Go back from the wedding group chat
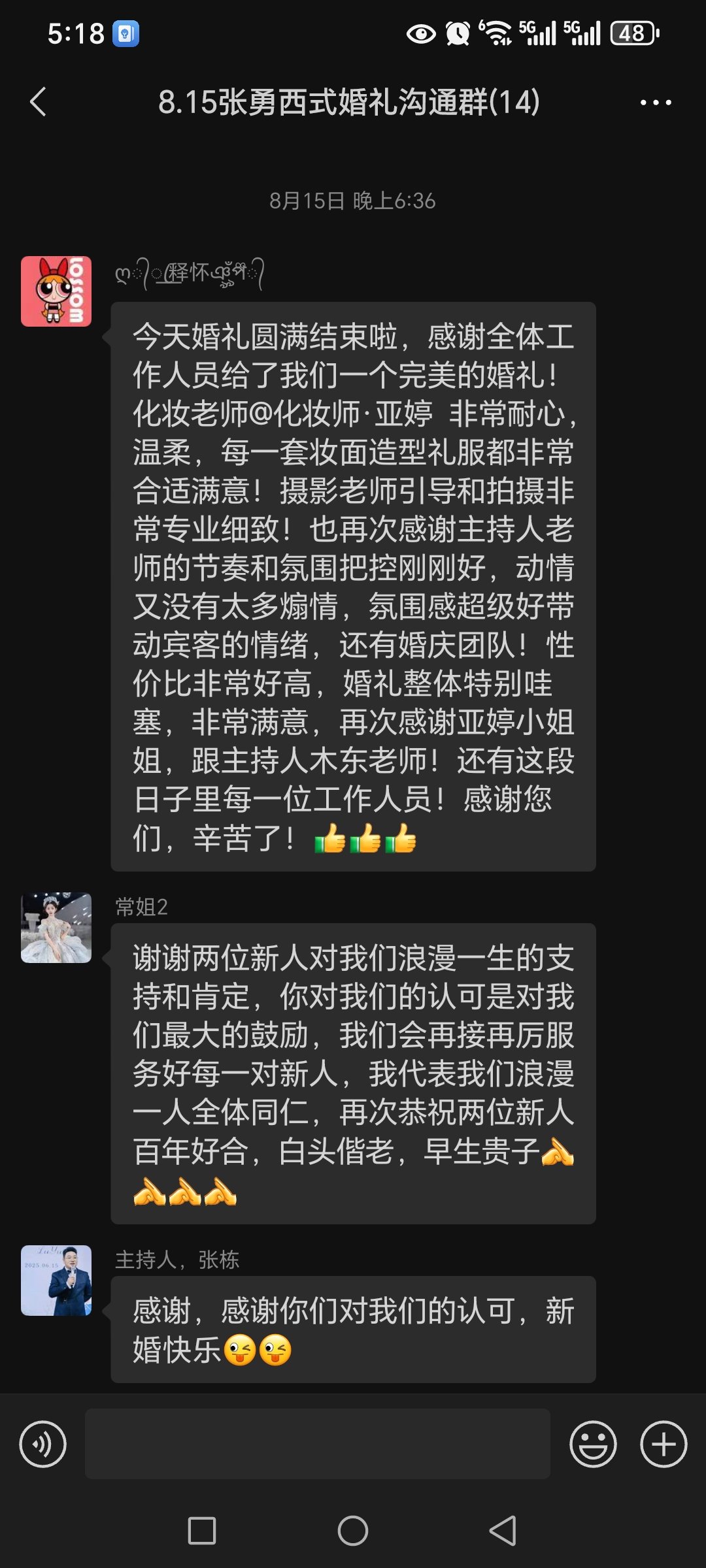Screen dimensions: 706x1568 pyautogui.click(x=39, y=102)
